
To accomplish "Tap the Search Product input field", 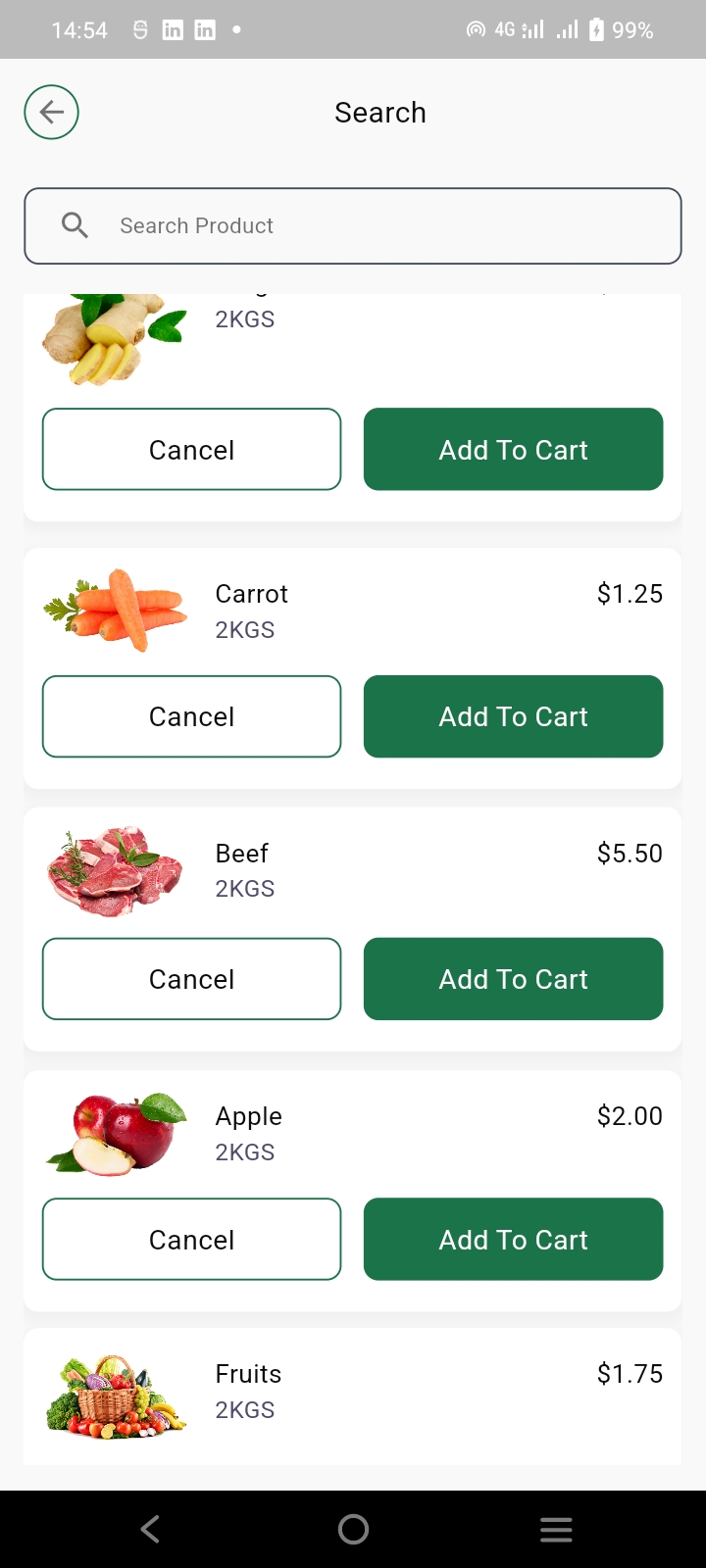I will click(353, 225).
